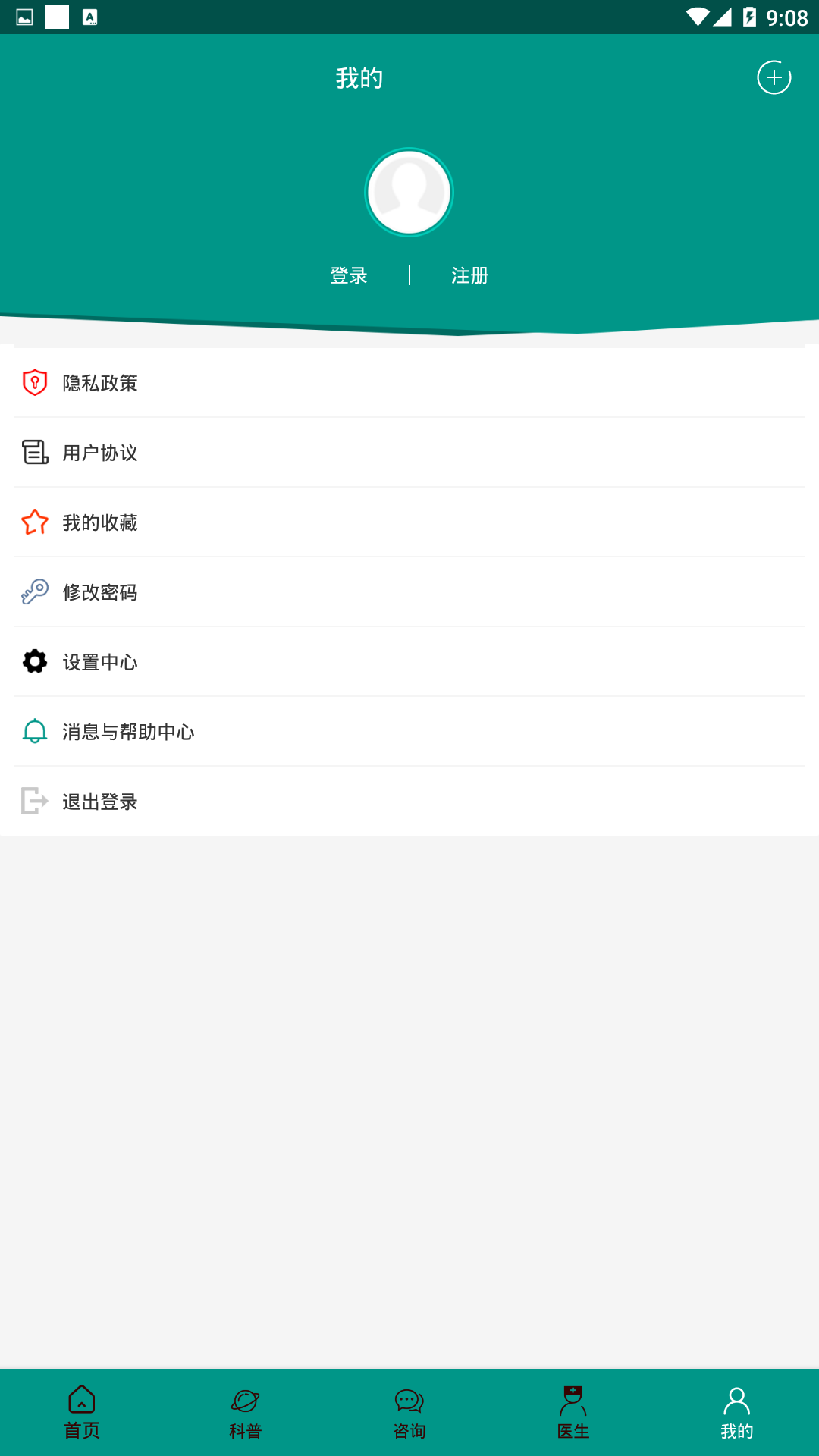Open 隐私政策 privacy policy
This screenshot has width=819, height=1456.
click(409, 383)
